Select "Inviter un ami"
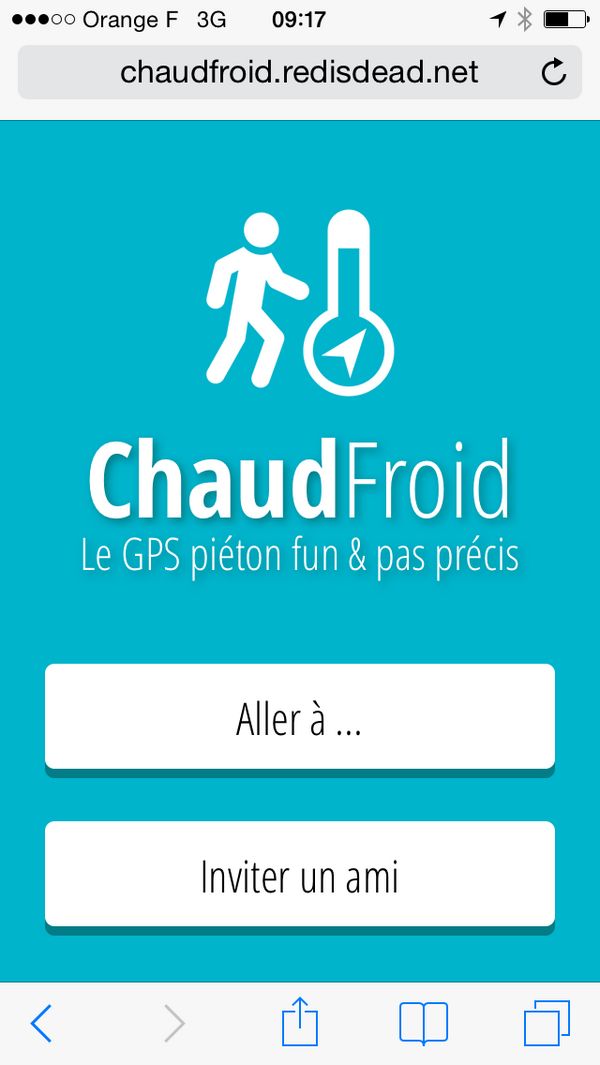The height and width of the screenshot is (1065, 600). point(299,875)
